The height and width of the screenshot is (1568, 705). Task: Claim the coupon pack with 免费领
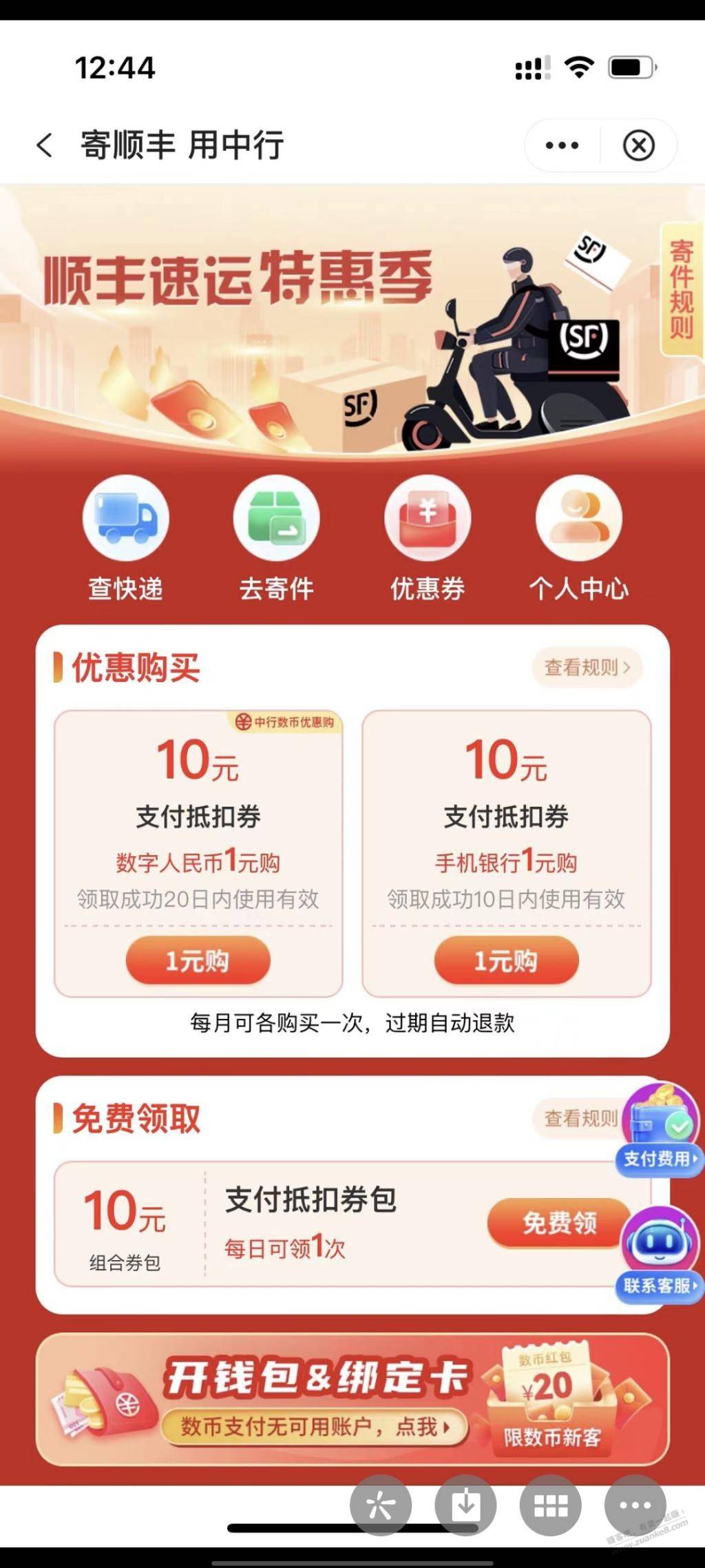tap(559, 1223)
